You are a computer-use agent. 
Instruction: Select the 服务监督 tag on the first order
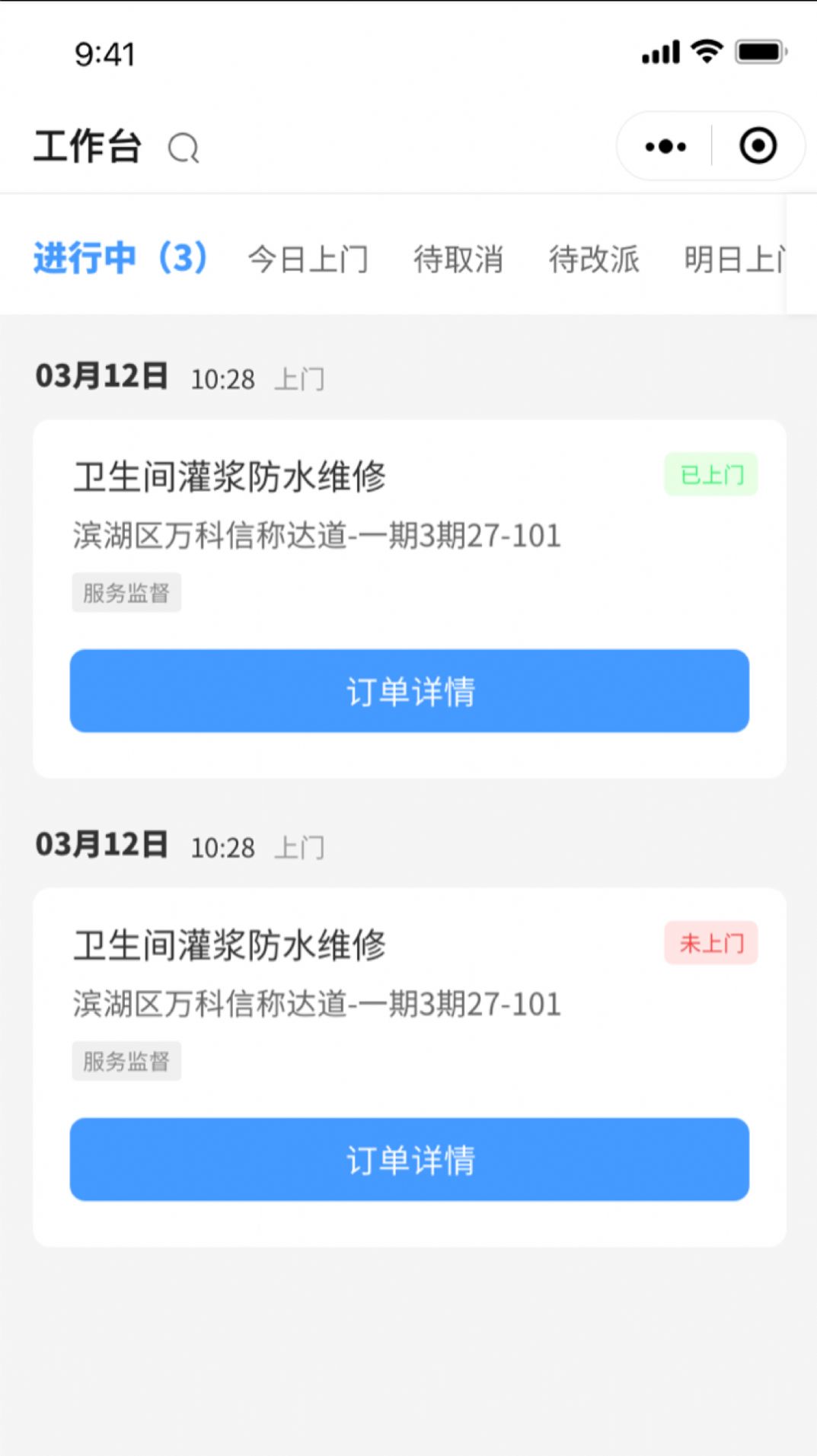126,592
